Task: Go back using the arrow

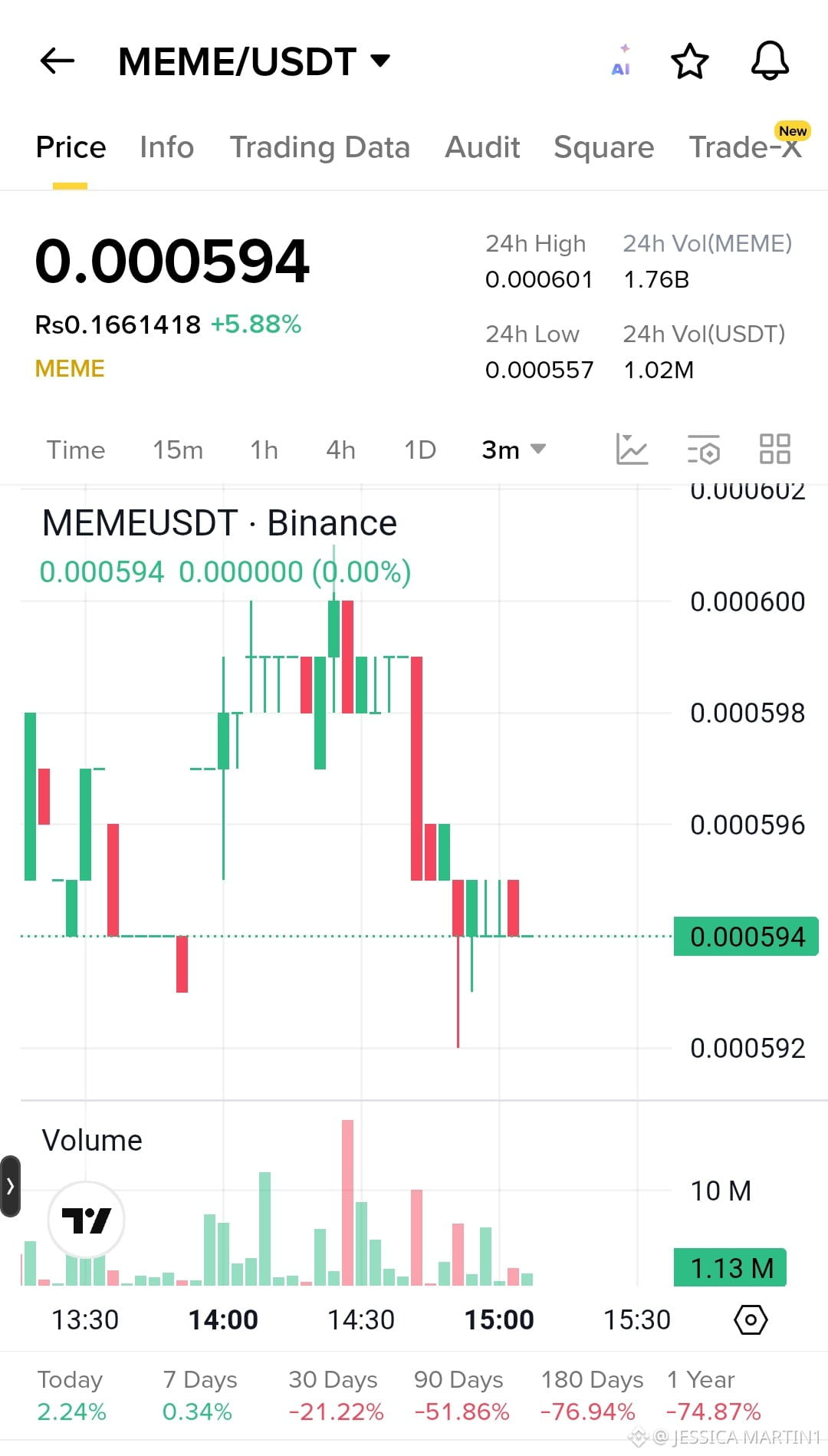Action: click(58, 61)
